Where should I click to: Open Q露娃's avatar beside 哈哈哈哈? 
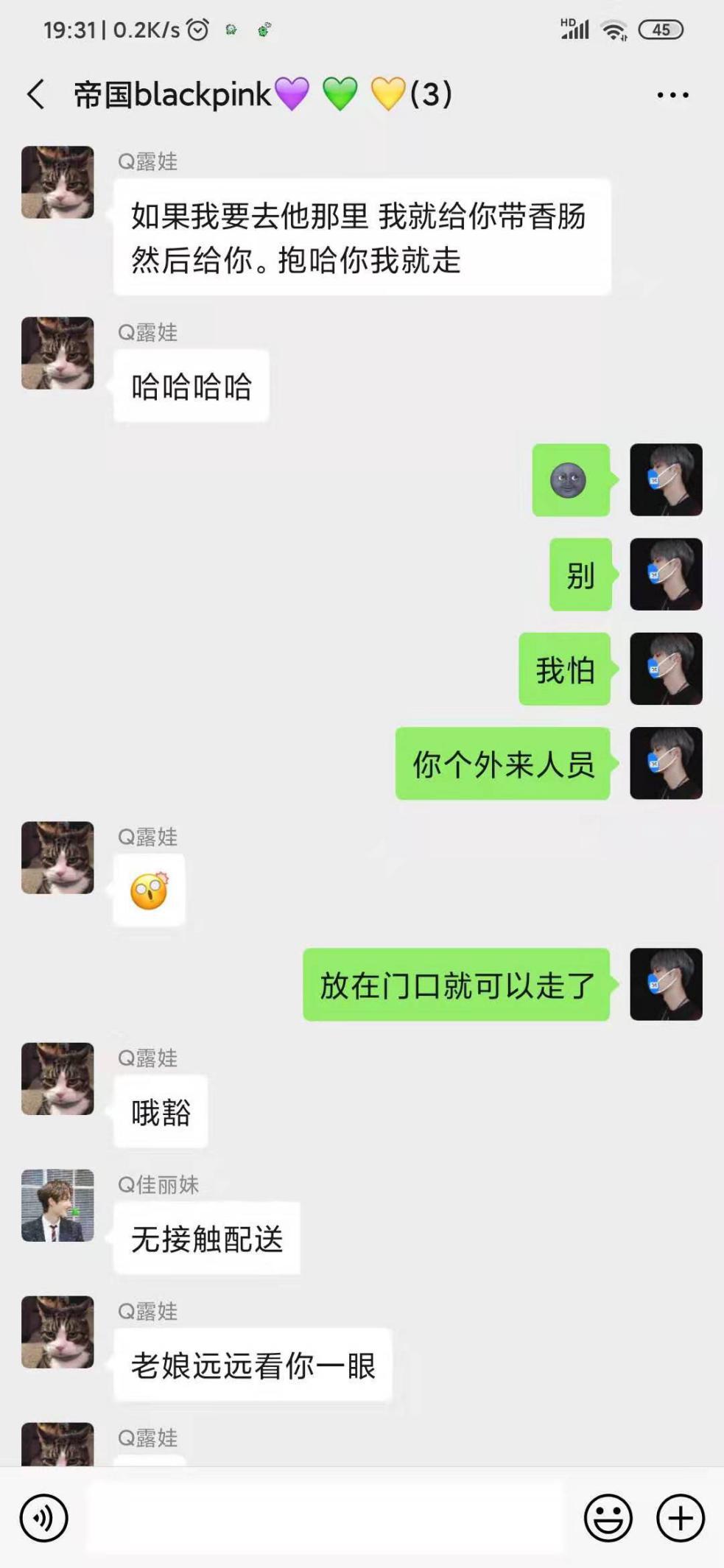57,353
